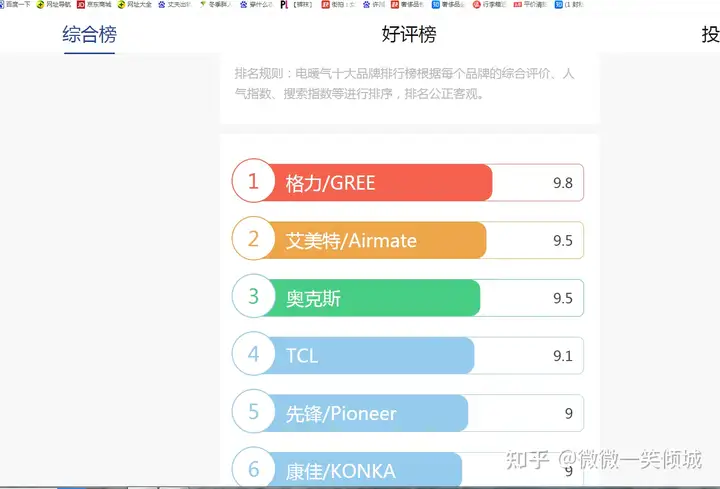The height and width of the screenshot is (489, 720).
Task: Tap the 康佳/KONKA ranking row
Action: coord(340,470)
